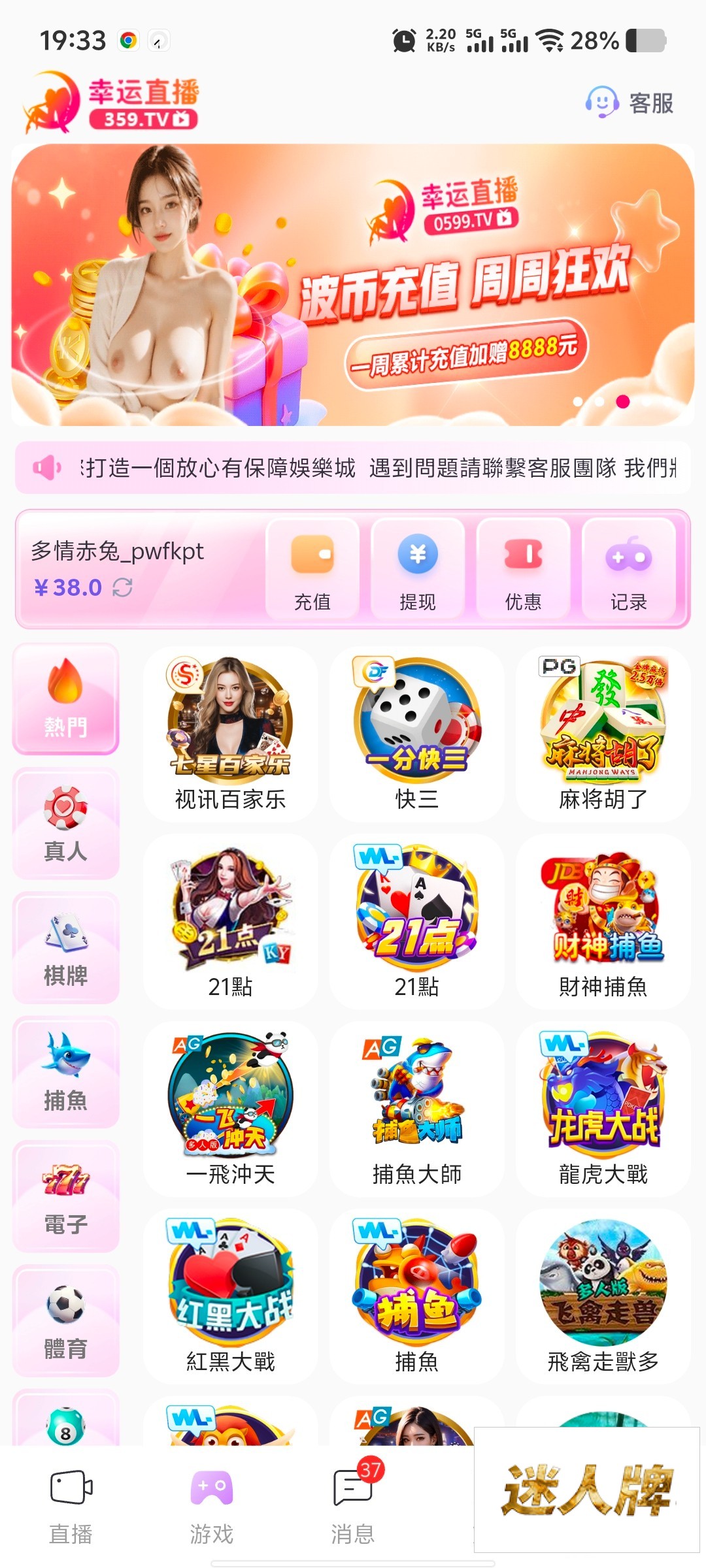
Task: Select the 體育 category
Action: click(x=65, y=1320)
